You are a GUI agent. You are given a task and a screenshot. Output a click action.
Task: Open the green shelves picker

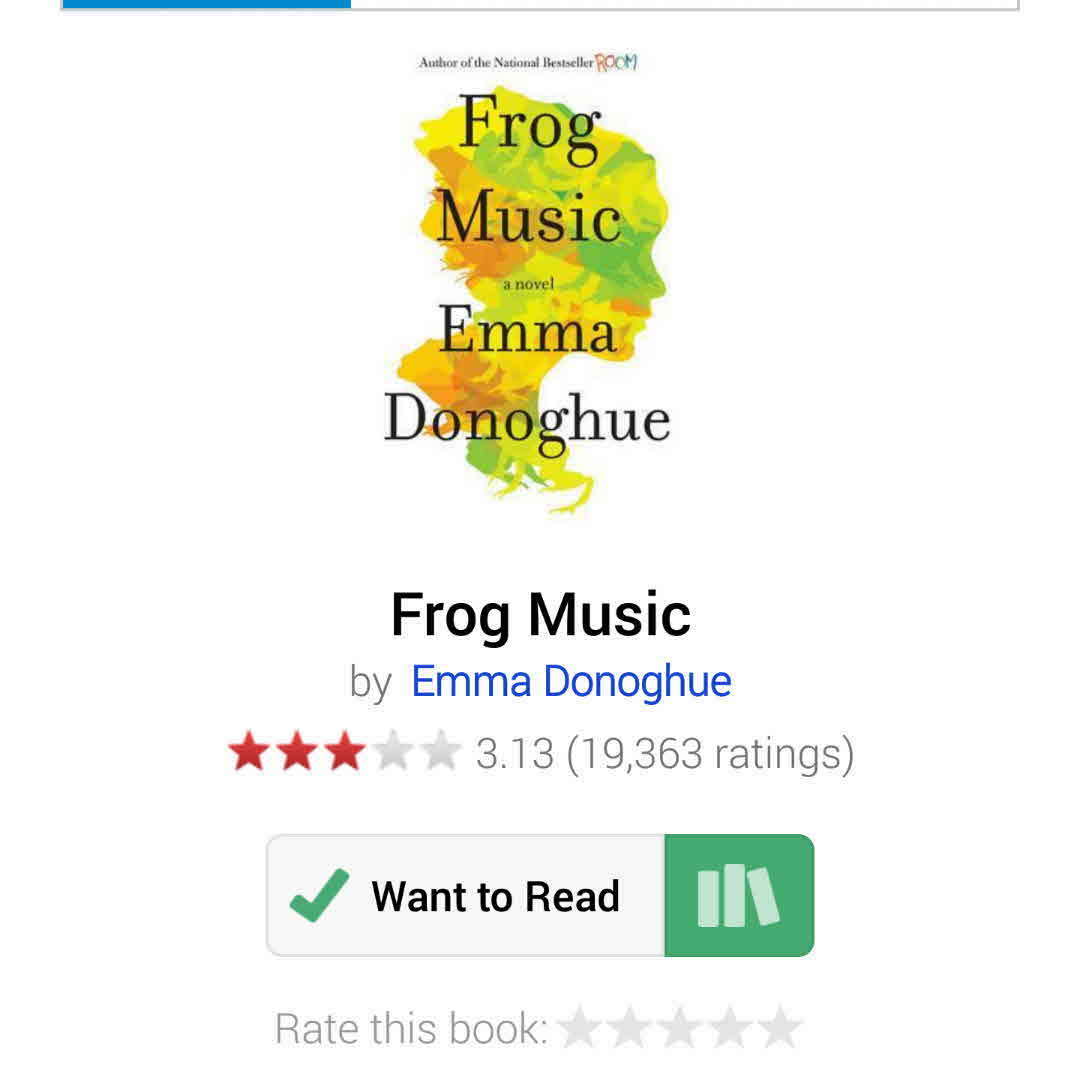[x=739, y=896]
